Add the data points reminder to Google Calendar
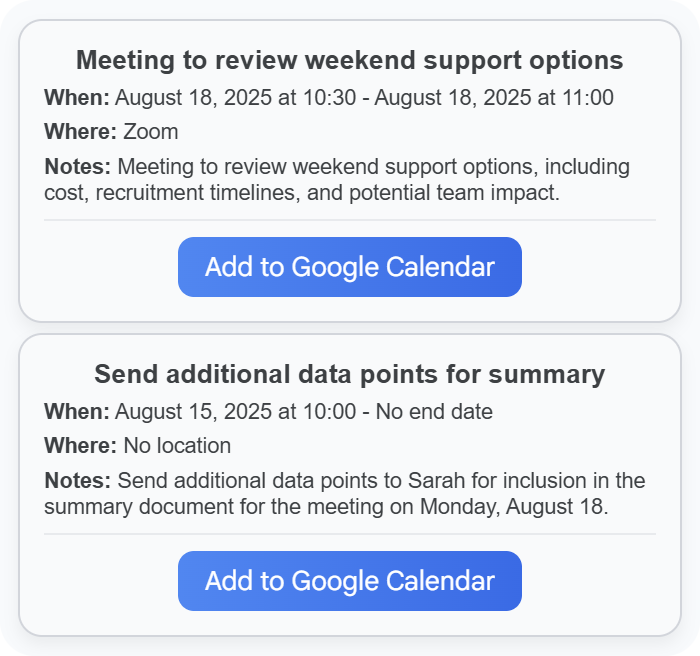 coord(350,581)
